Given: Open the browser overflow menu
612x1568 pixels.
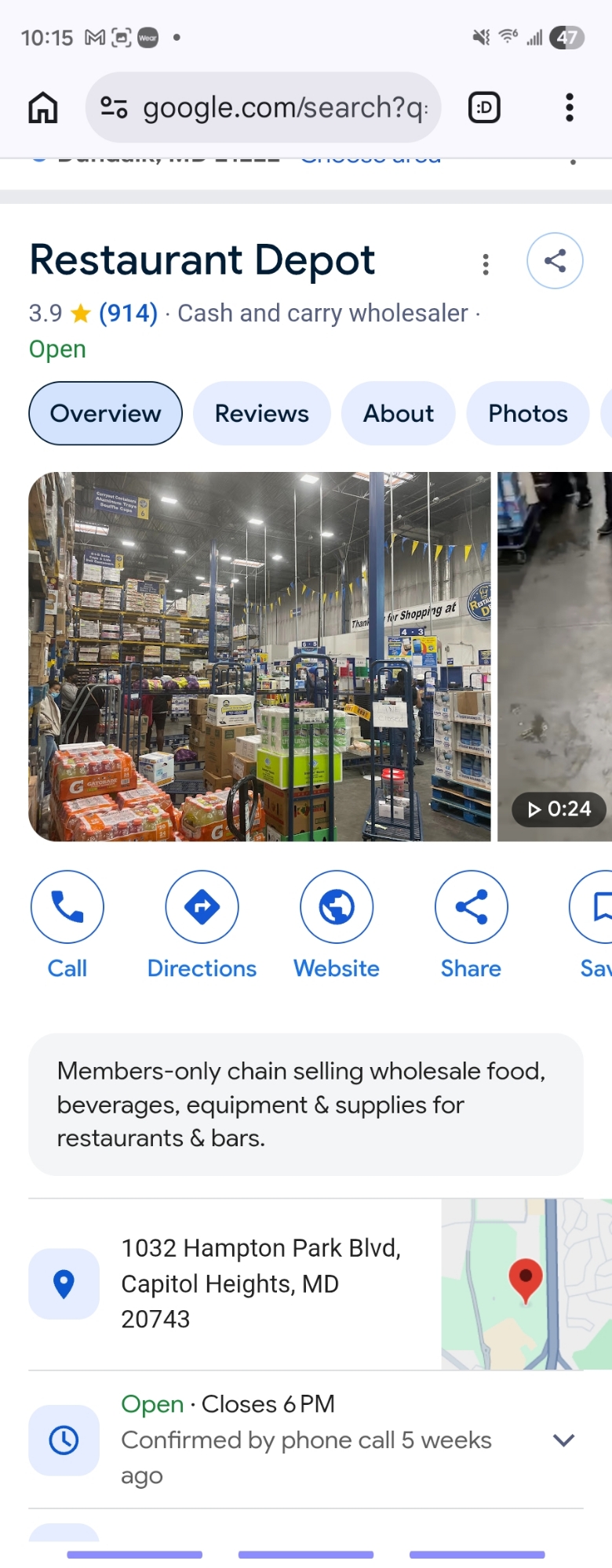Looking at the screenshot, I should [570, 107].
